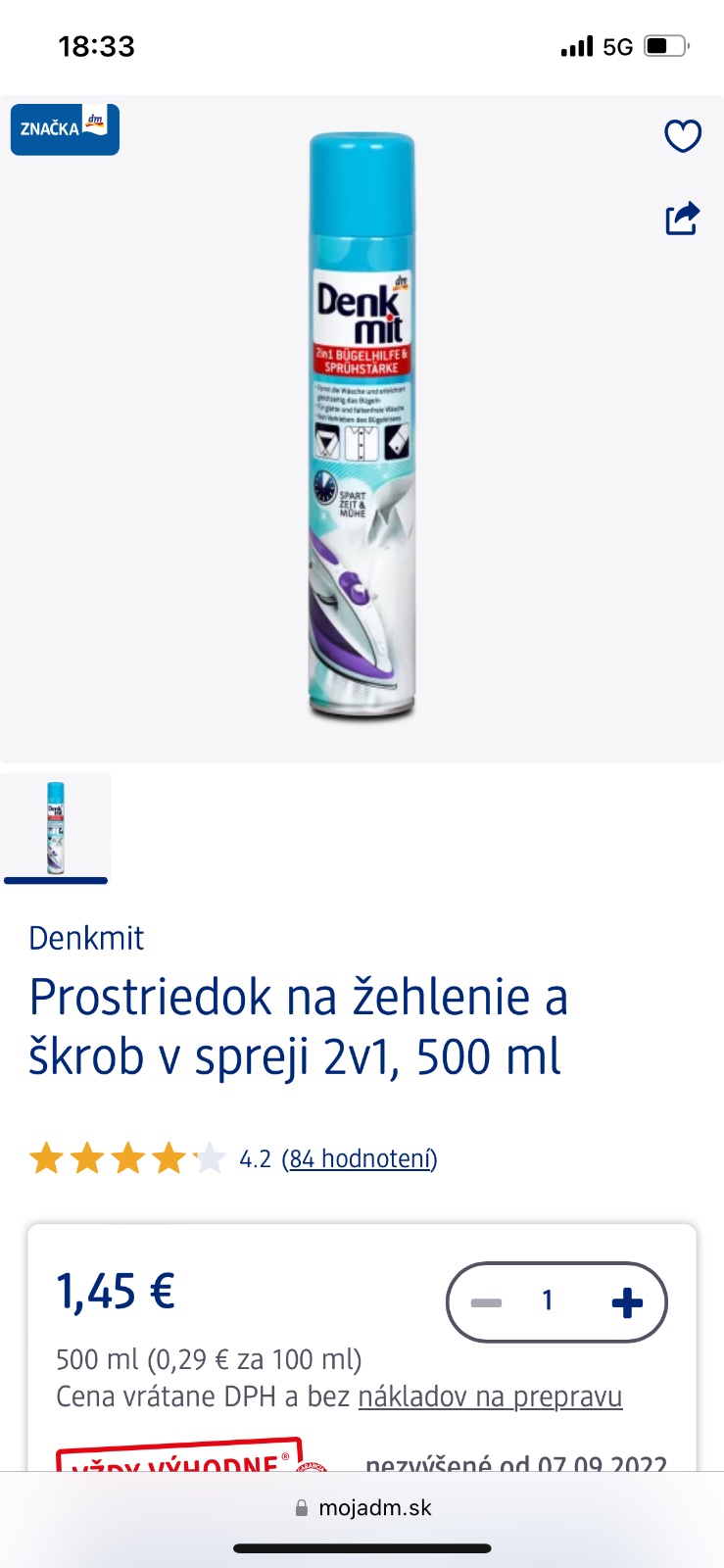This screenshot has width=724, height=1568.
Task: Open the Denkmit brand link
Action: pos(86,938)
